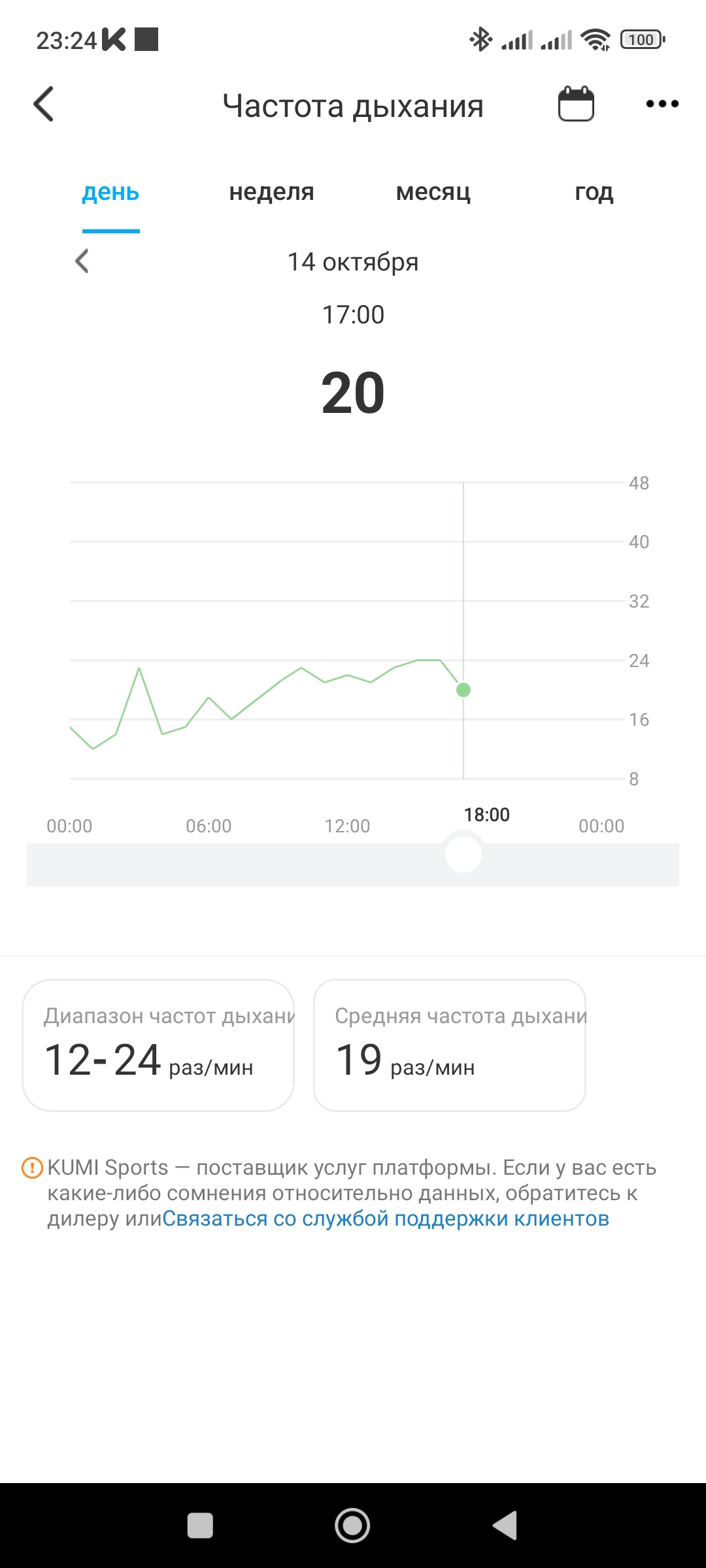Tap the chart timeline slider handle

coord(463,854)
